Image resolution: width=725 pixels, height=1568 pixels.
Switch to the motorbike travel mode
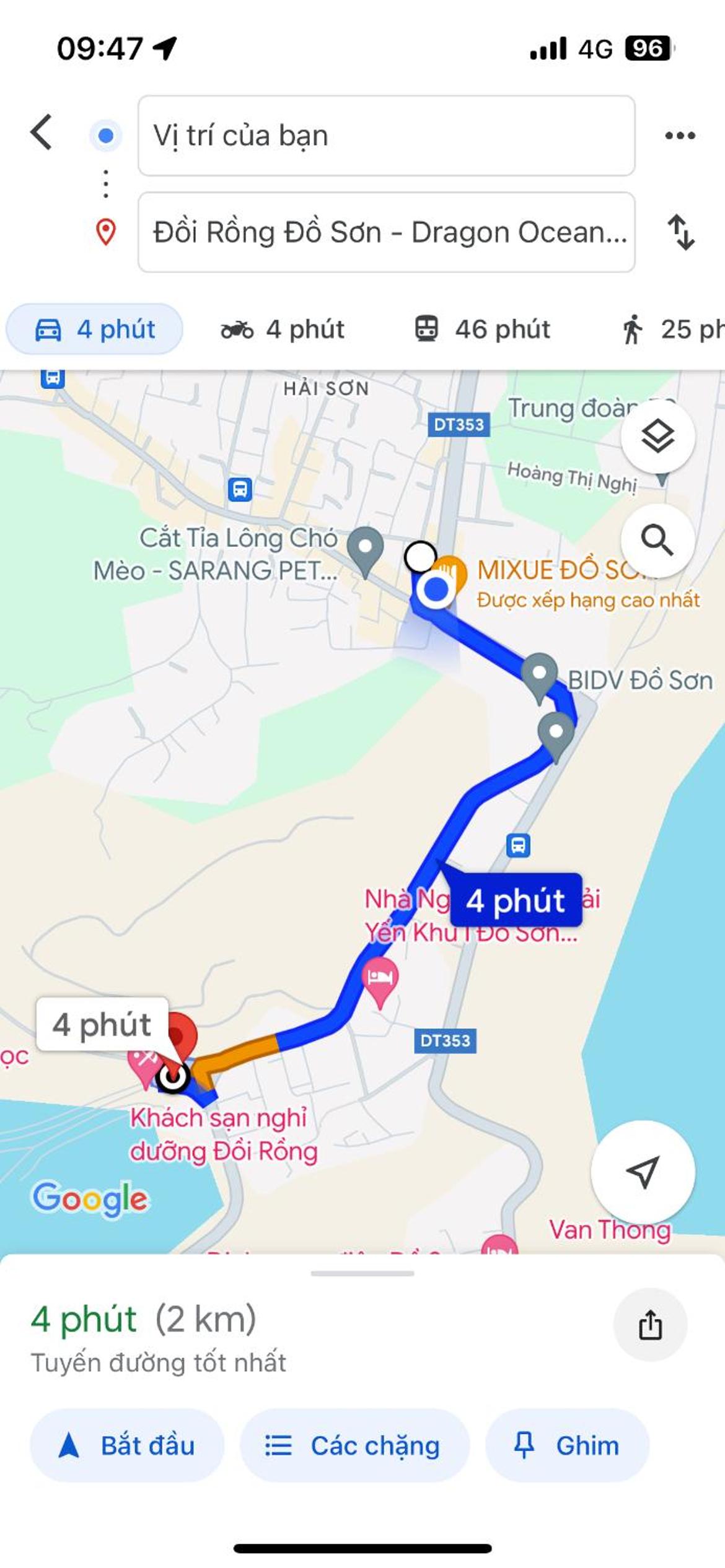[x=283, y=329]
